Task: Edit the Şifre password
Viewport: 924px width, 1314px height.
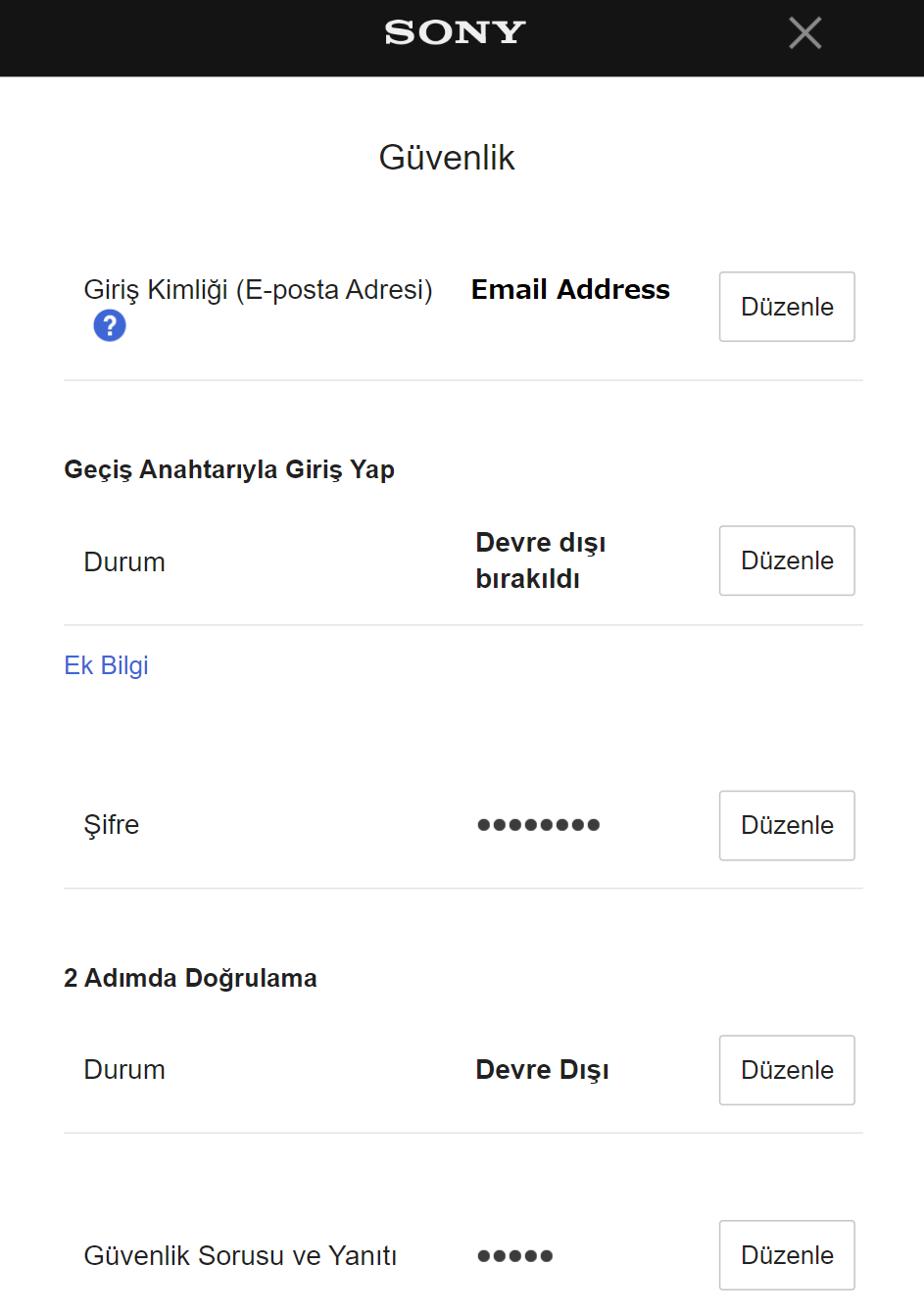Action: coord(786,825)
